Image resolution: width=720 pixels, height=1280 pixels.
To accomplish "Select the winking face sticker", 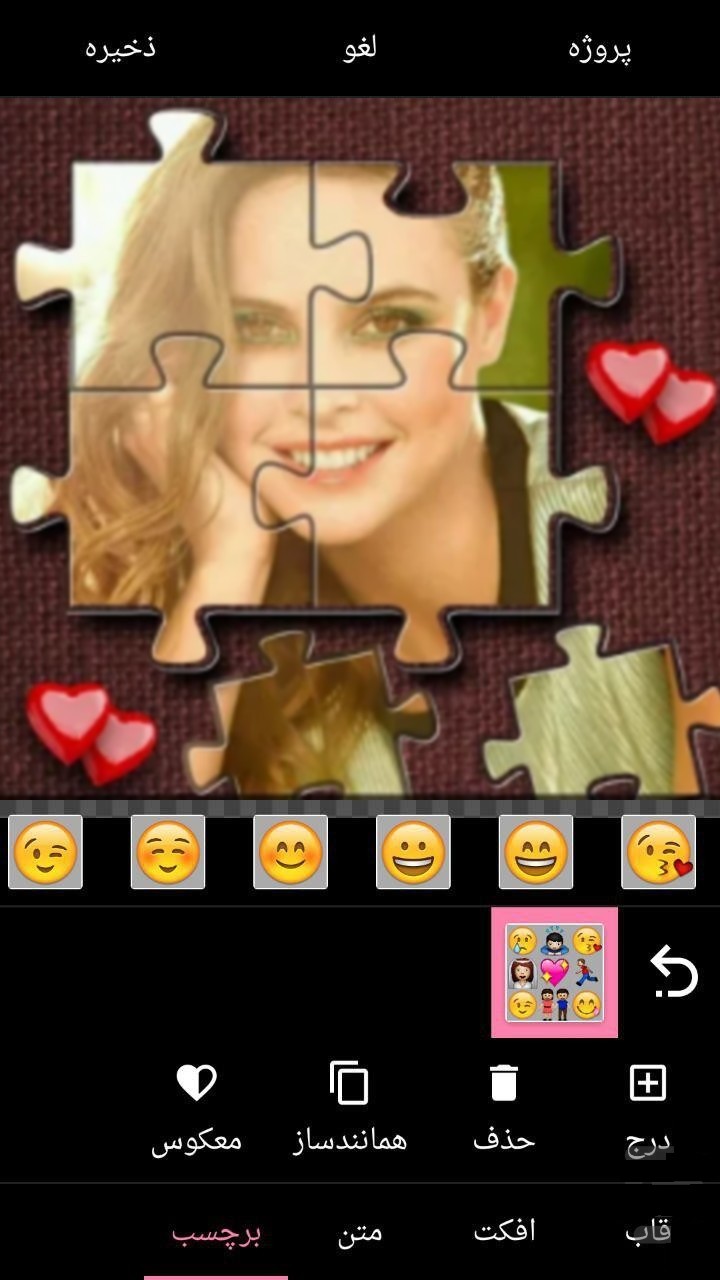I will click(x=45, y=852).
